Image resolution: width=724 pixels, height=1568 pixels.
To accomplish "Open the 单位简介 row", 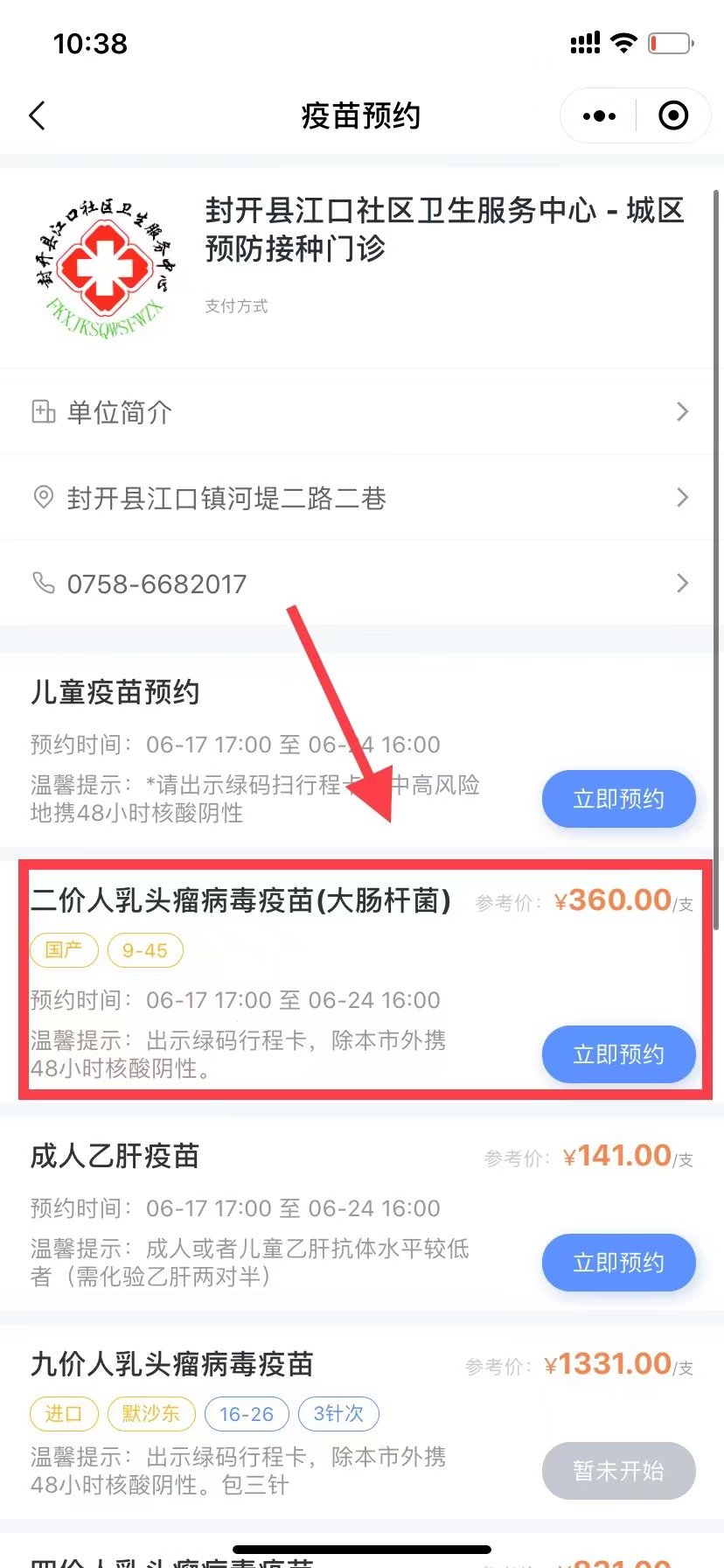I will pos(360,412).
